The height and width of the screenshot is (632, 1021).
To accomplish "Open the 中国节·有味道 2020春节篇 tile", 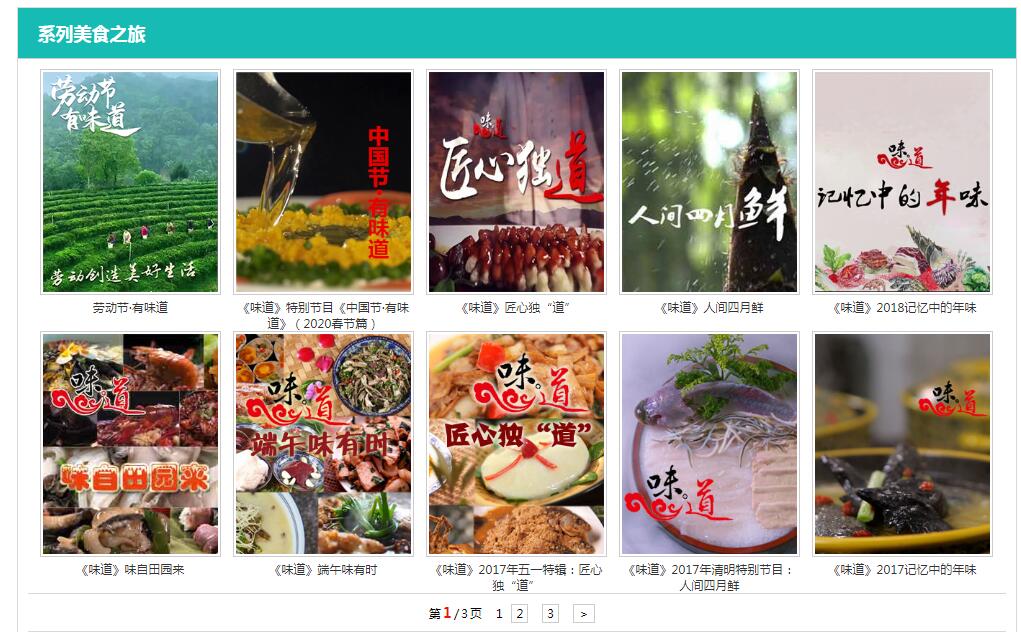I will [x=323, y=182].
